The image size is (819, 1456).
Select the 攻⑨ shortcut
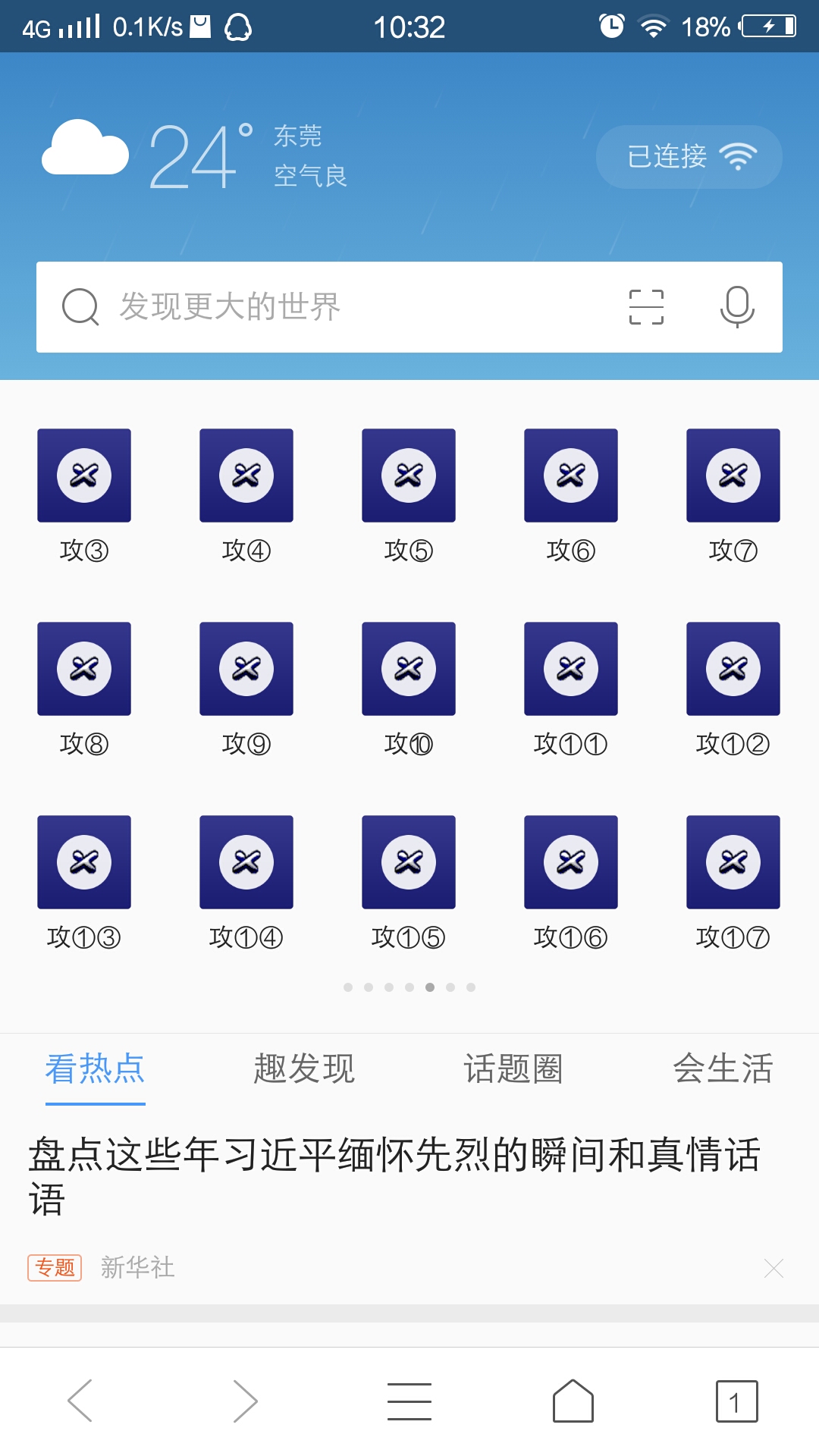point(246,669)
